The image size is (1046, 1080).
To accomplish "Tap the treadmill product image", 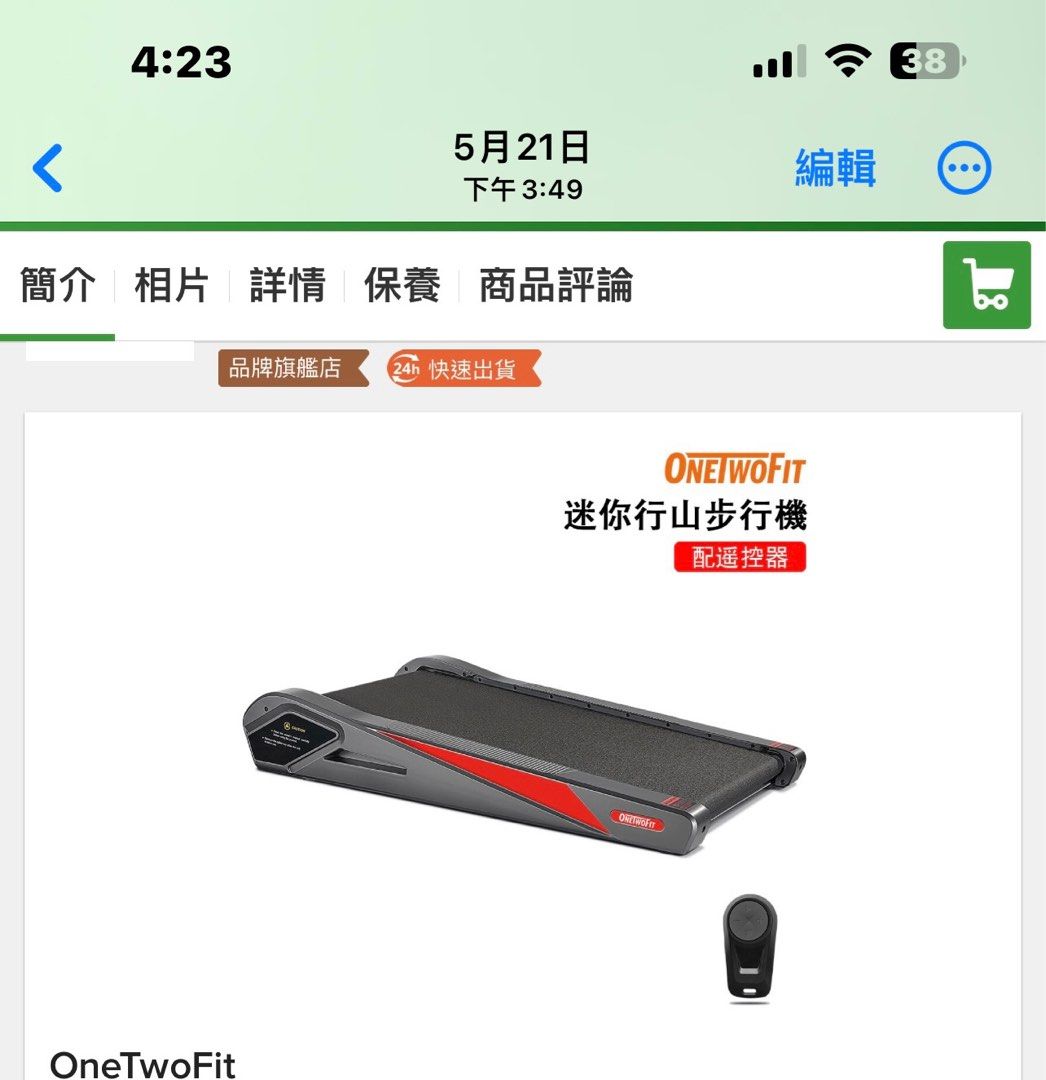I will coord(520,750).
